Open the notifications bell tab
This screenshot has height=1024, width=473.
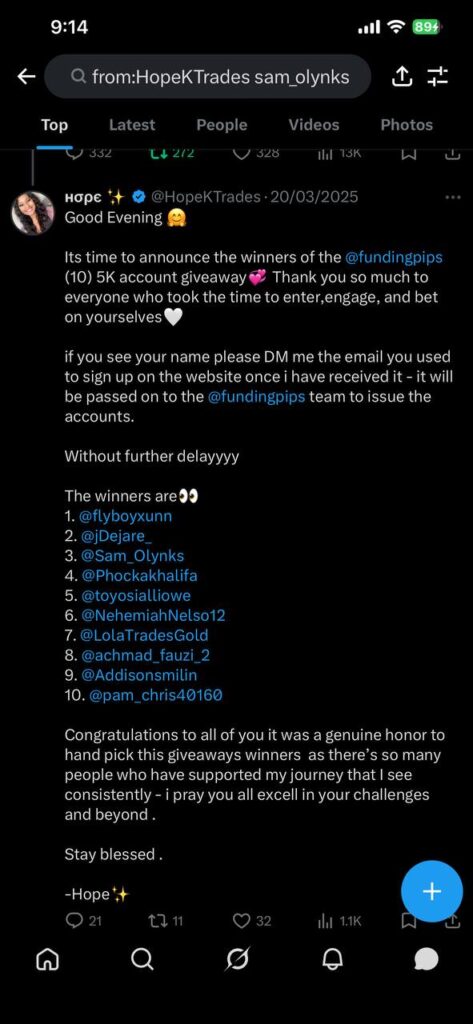(x=333, y=959)
